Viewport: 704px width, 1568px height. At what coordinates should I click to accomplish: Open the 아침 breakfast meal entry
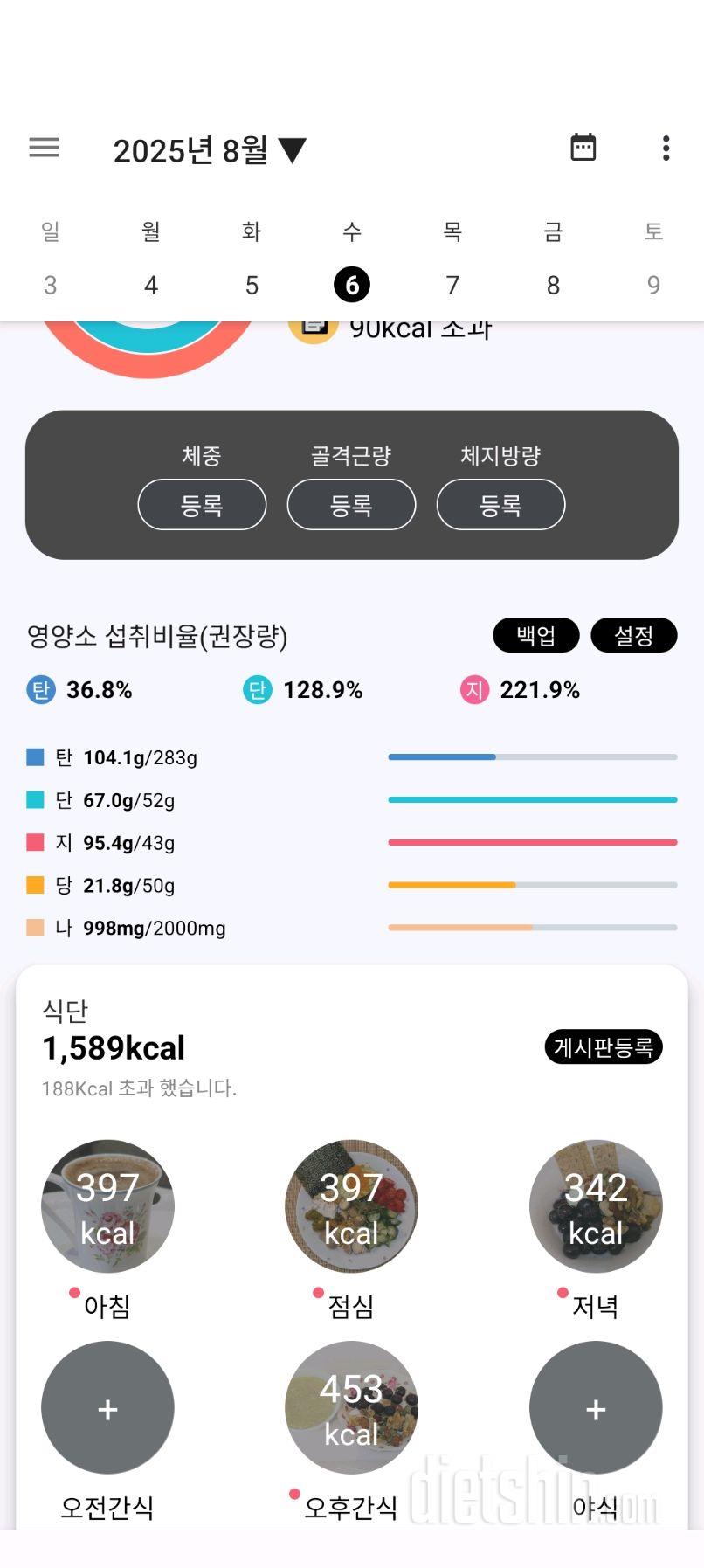tap(107, 1206)
